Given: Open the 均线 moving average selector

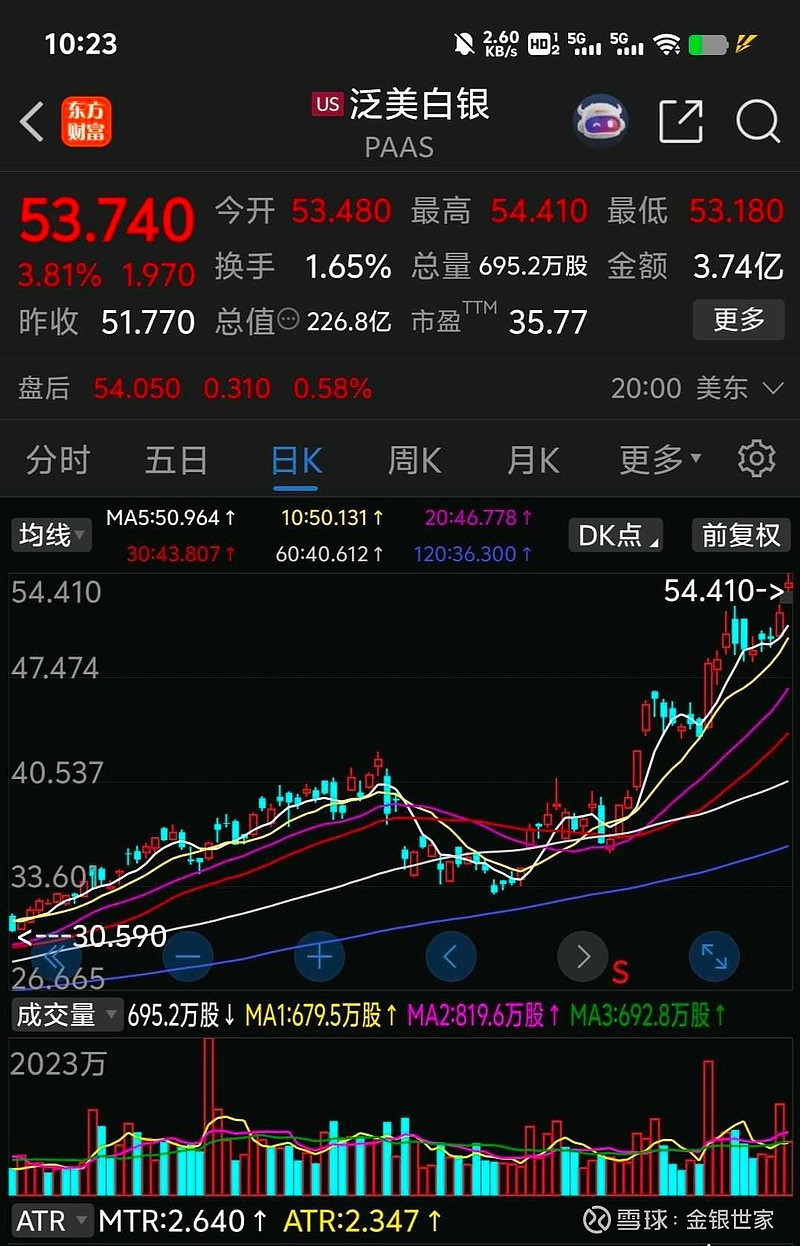Looking at the screenshot, I should pyautogui.click(x=50, y=535).
